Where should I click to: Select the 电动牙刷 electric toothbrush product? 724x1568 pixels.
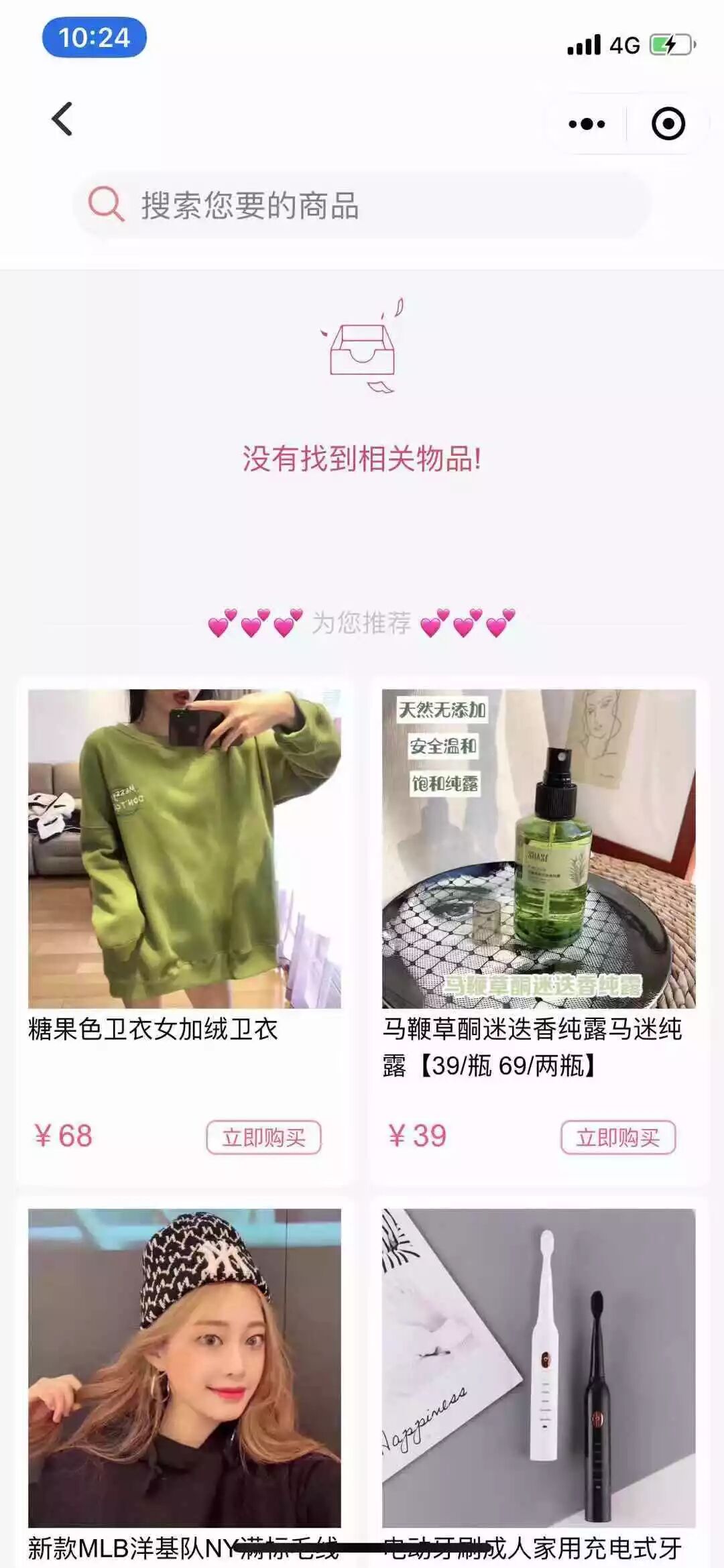[x=538, y=1368]
